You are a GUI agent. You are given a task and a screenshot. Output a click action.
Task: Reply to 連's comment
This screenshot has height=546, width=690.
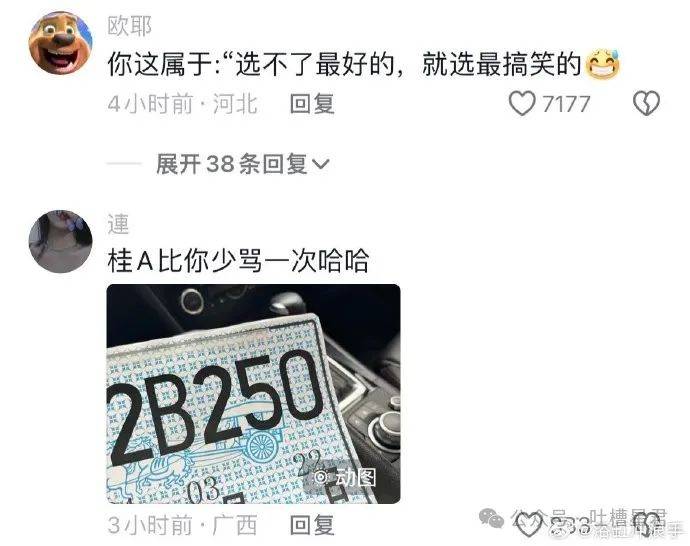pos(311,524)
